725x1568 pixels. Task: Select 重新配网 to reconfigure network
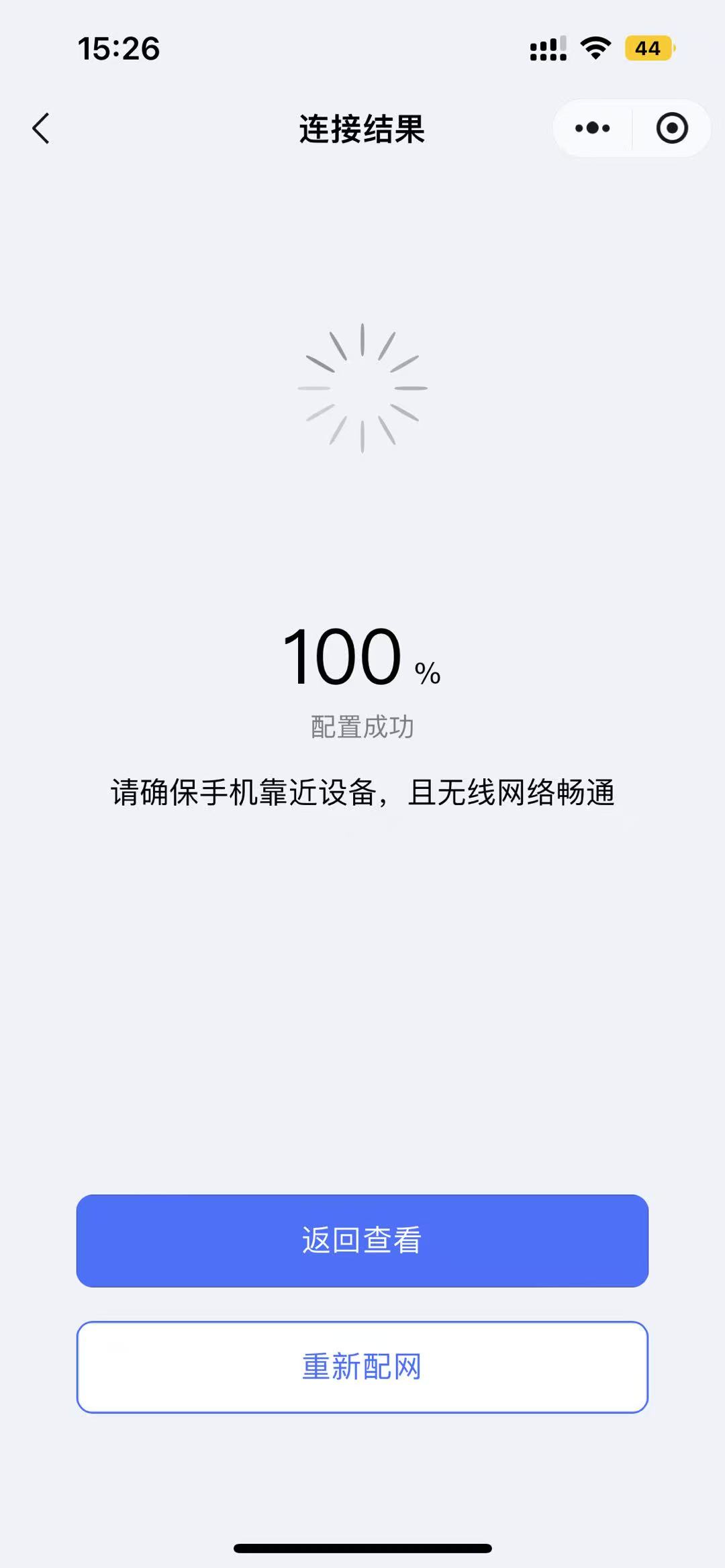[362, 1367]
